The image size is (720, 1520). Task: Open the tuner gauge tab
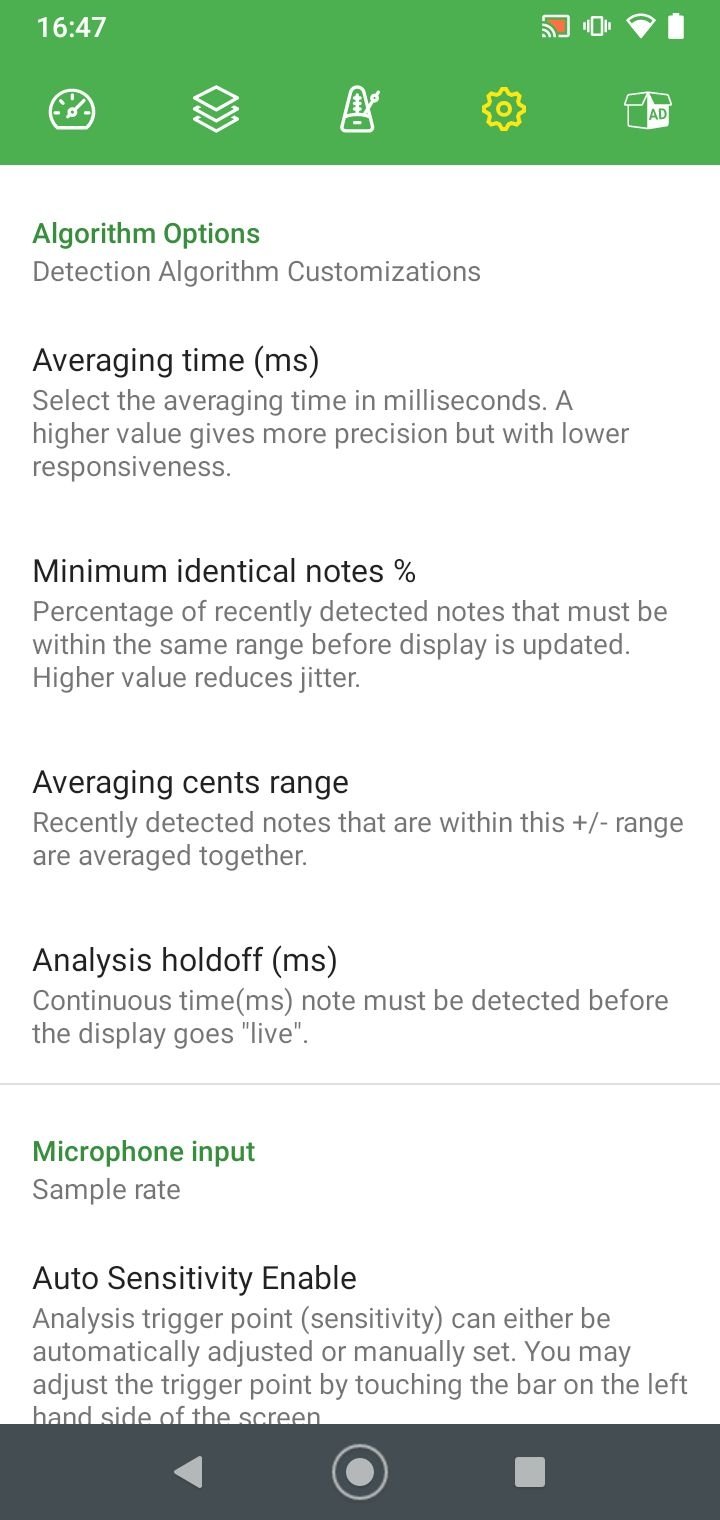click(x=72, y=109)
